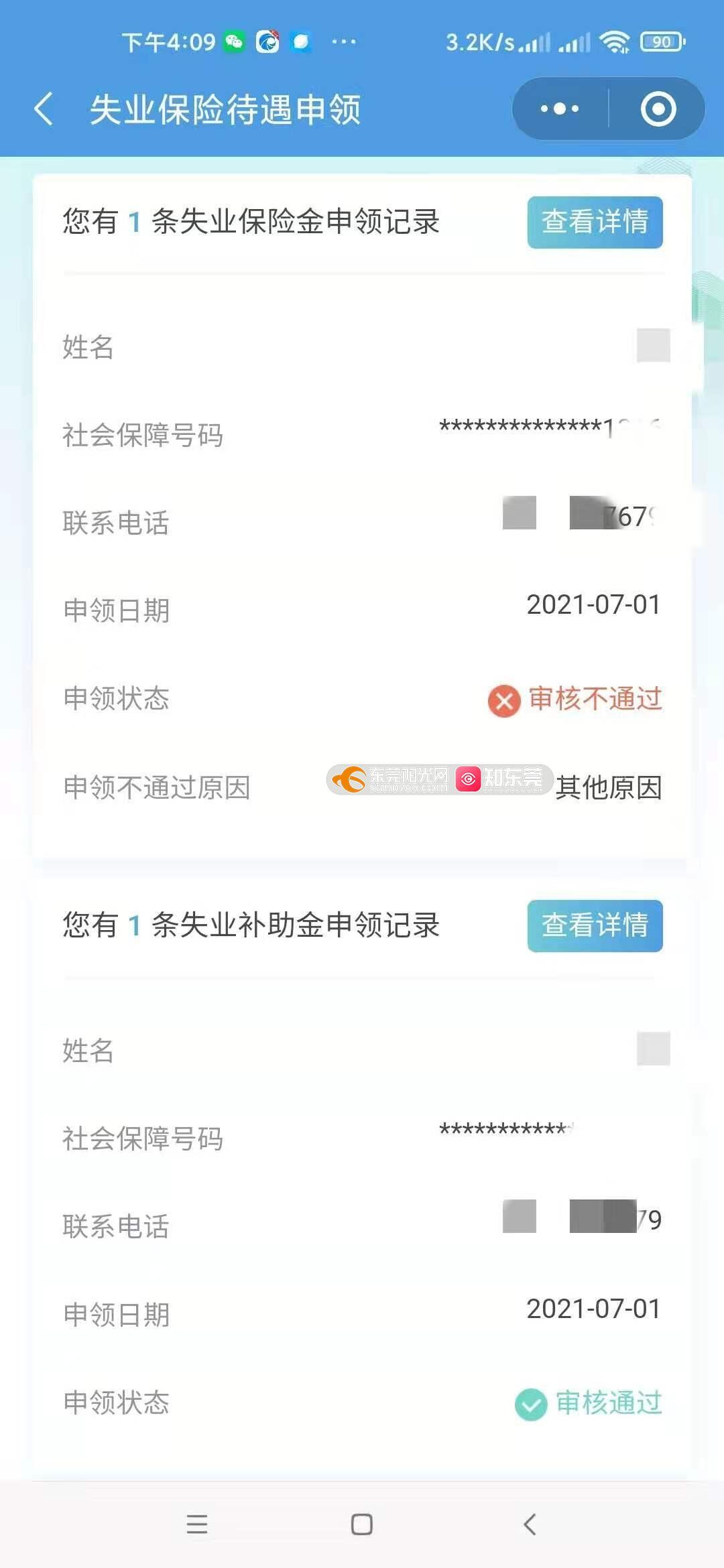Go back from the 失业保险待遇申领 page
This screenshot has height=1568, width=724.
pyautogui.click(x=44, y=109)
